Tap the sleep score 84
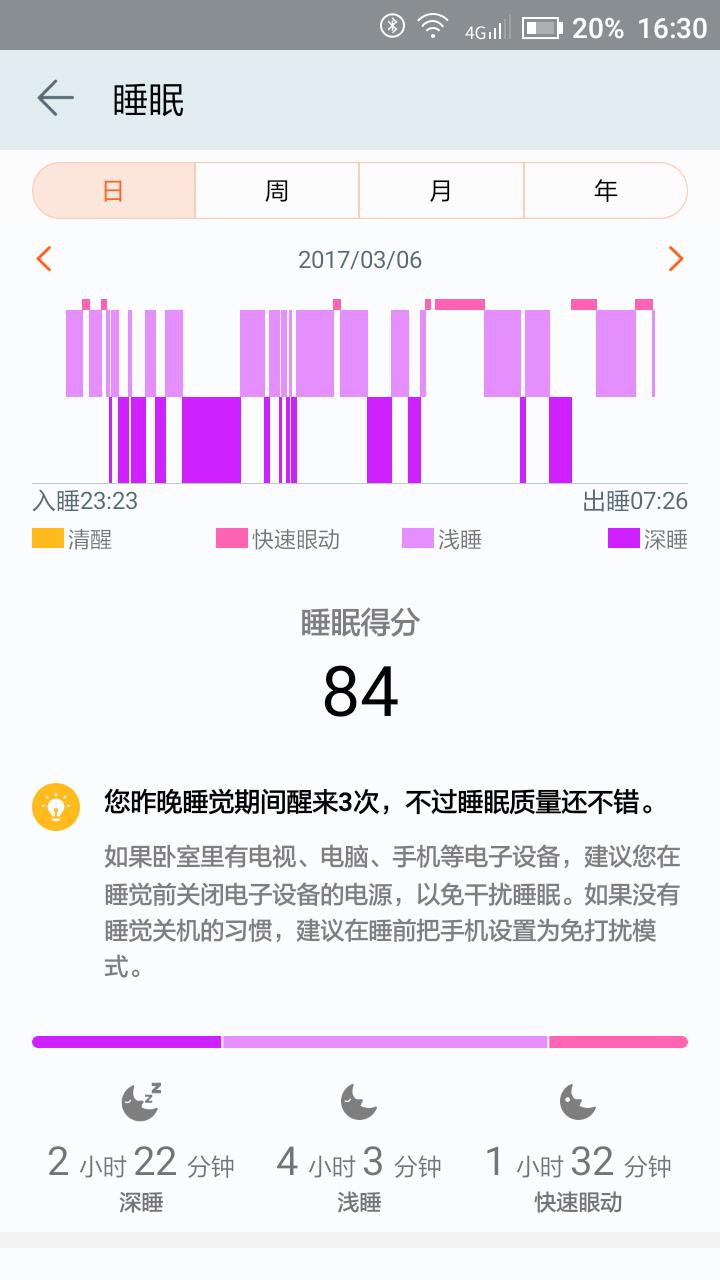Screen dimensions: 720x1280 (360, 692)
